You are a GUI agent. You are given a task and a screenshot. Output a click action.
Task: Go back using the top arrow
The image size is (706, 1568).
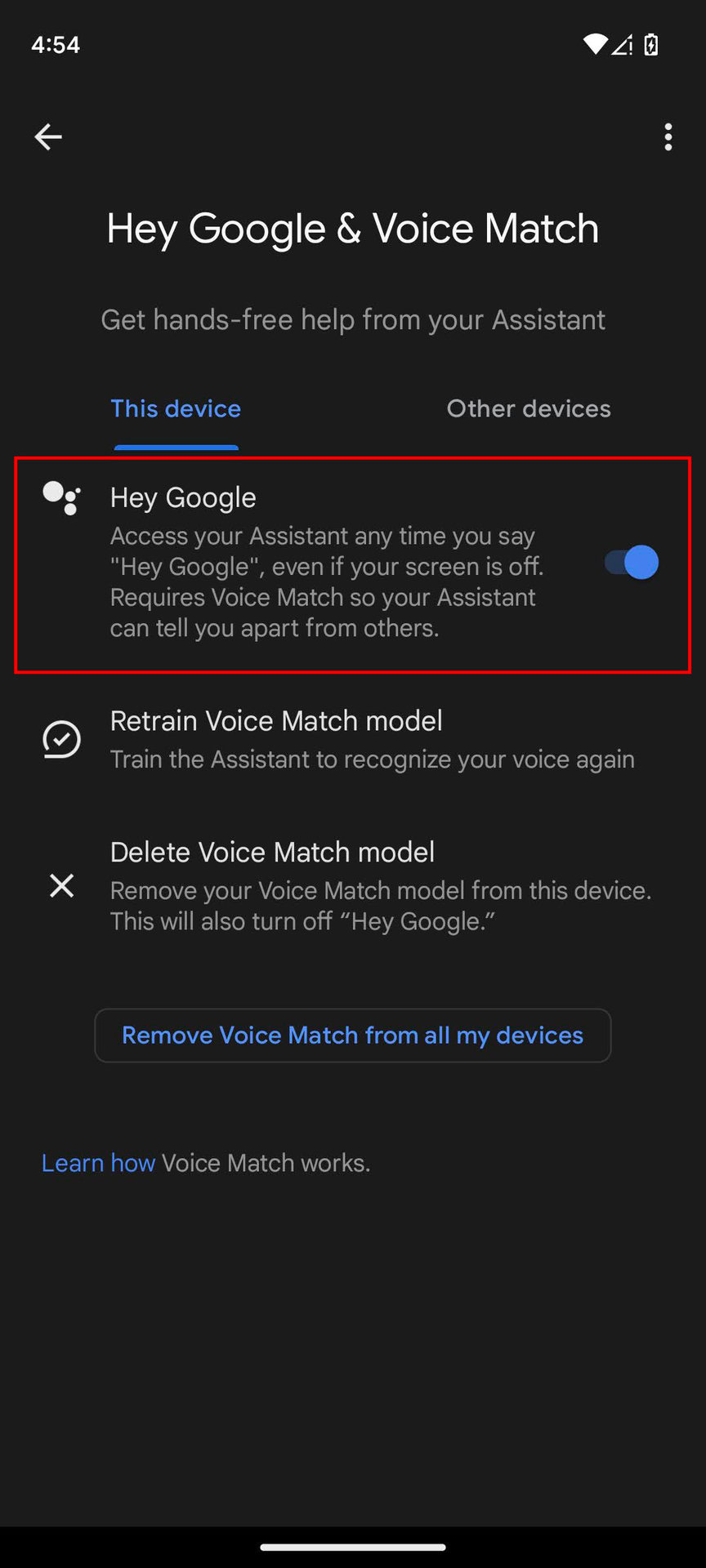[x=48, y=137]
